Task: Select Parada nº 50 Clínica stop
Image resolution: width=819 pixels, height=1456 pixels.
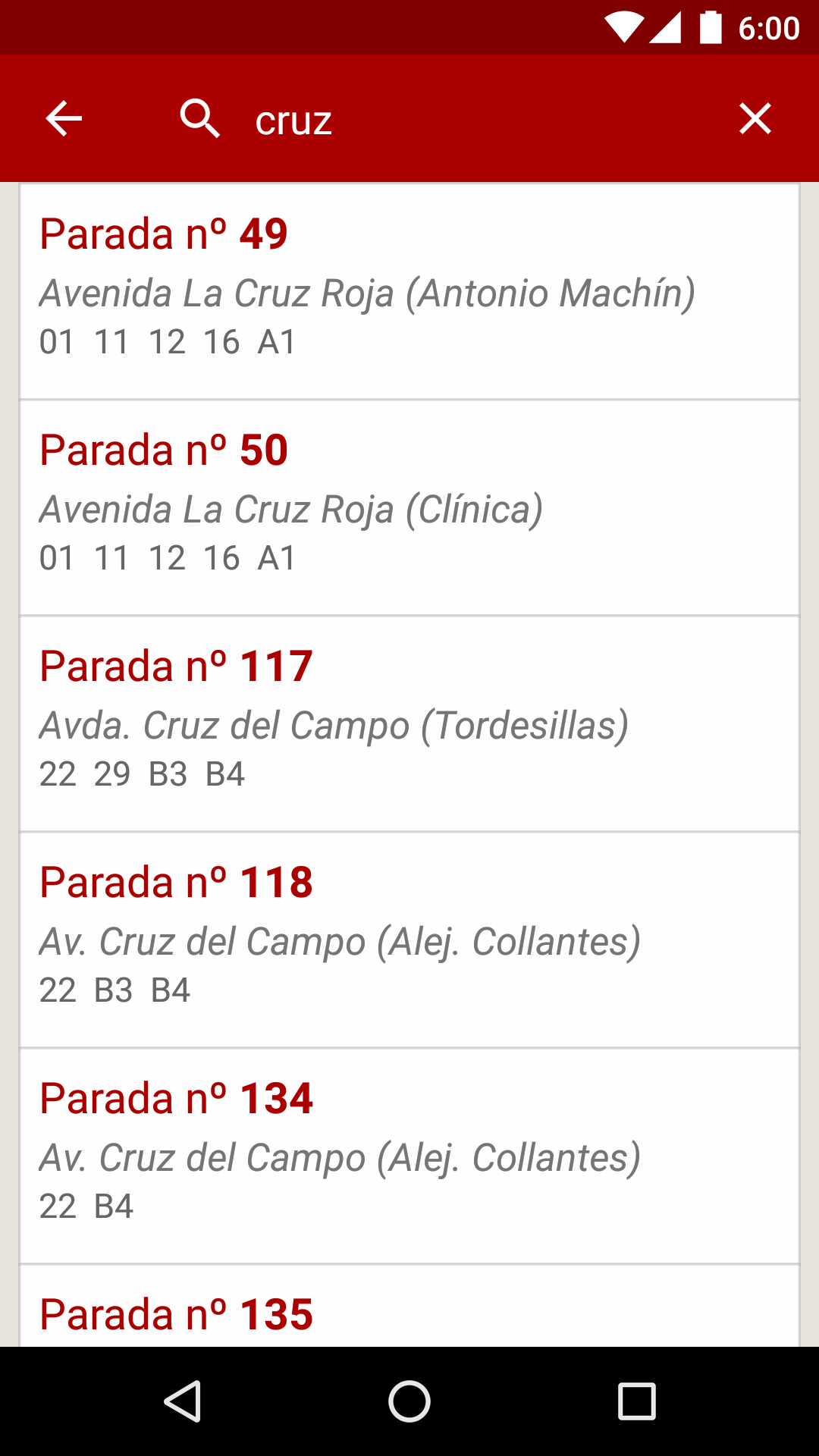Action: tap(409, 507)
